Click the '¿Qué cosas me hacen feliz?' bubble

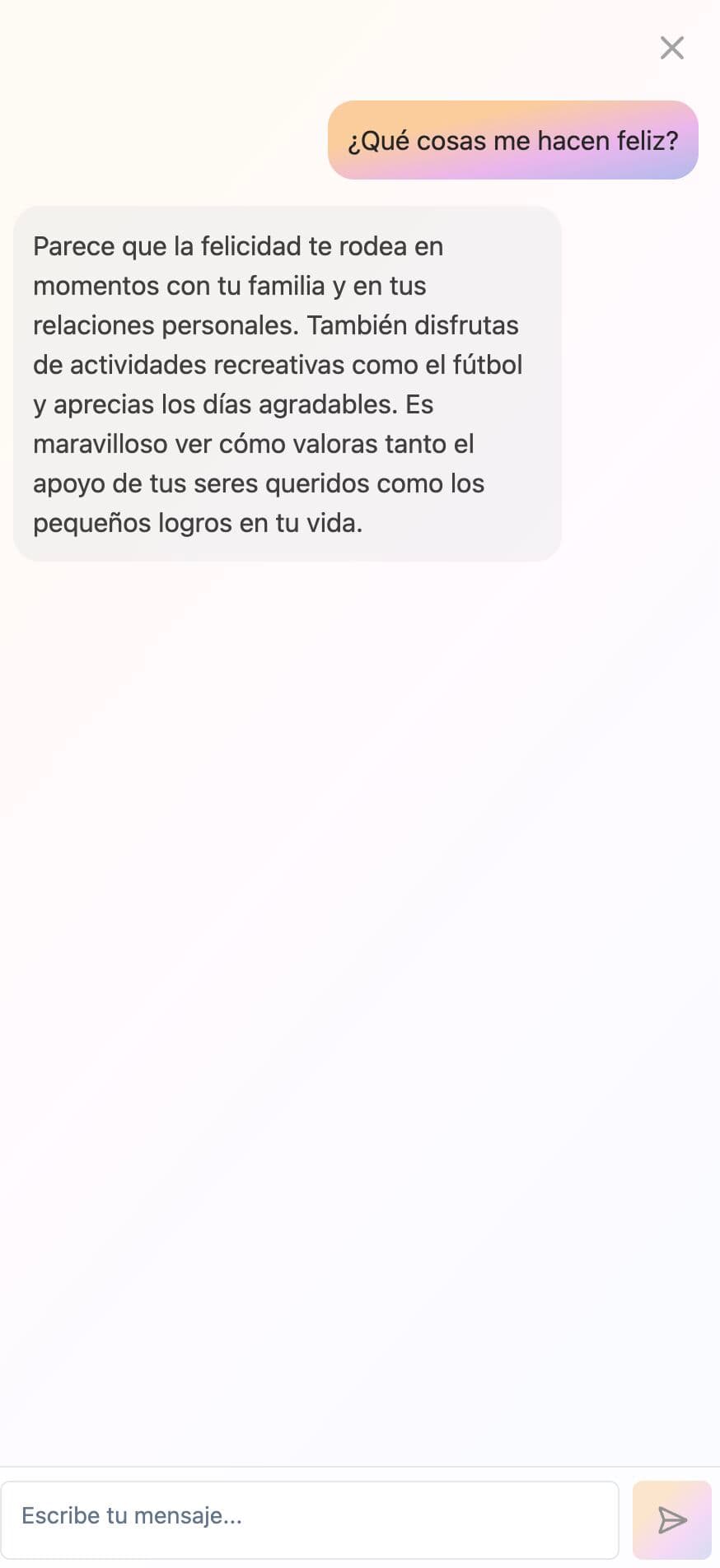(512, 140)
